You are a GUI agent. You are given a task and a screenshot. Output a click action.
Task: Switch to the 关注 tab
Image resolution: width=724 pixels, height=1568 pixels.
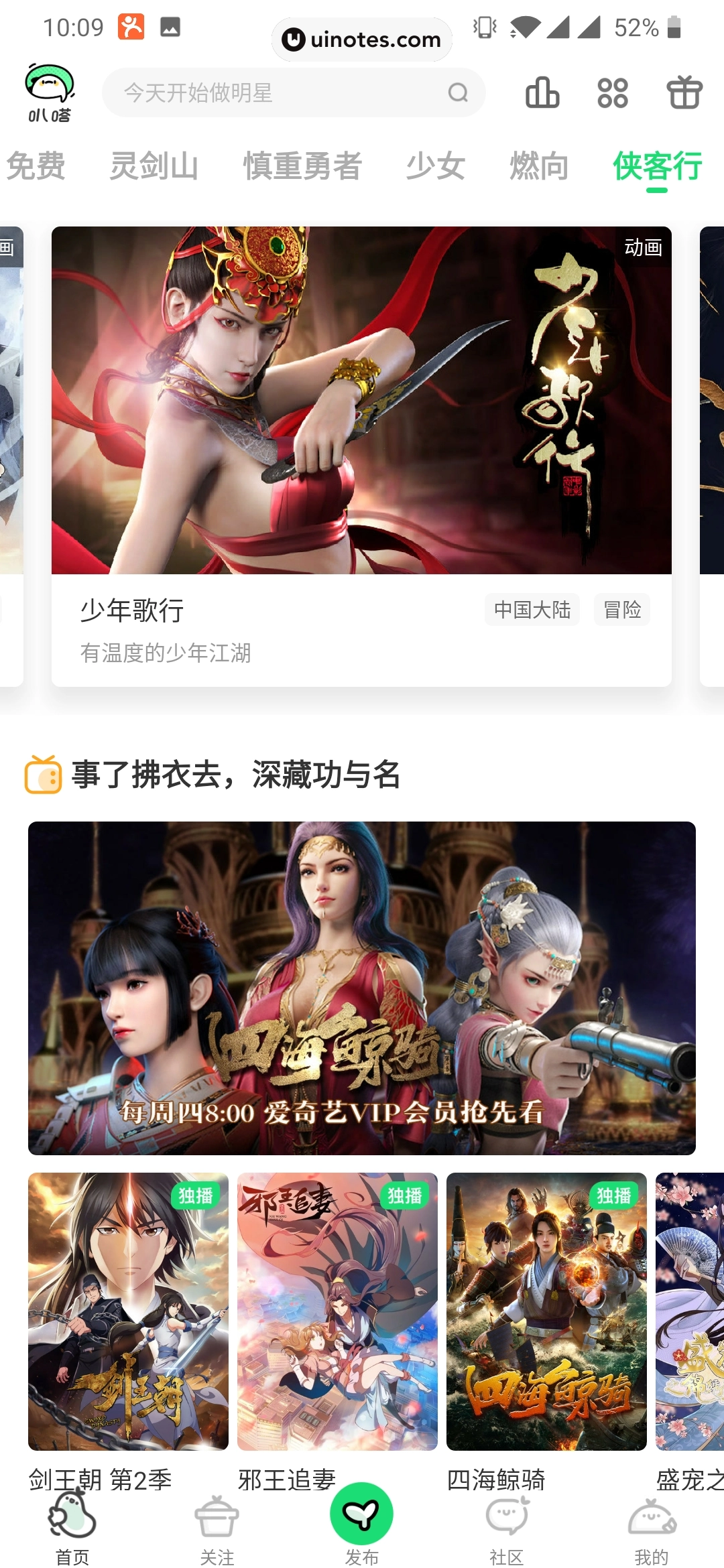click(217, 1529)
